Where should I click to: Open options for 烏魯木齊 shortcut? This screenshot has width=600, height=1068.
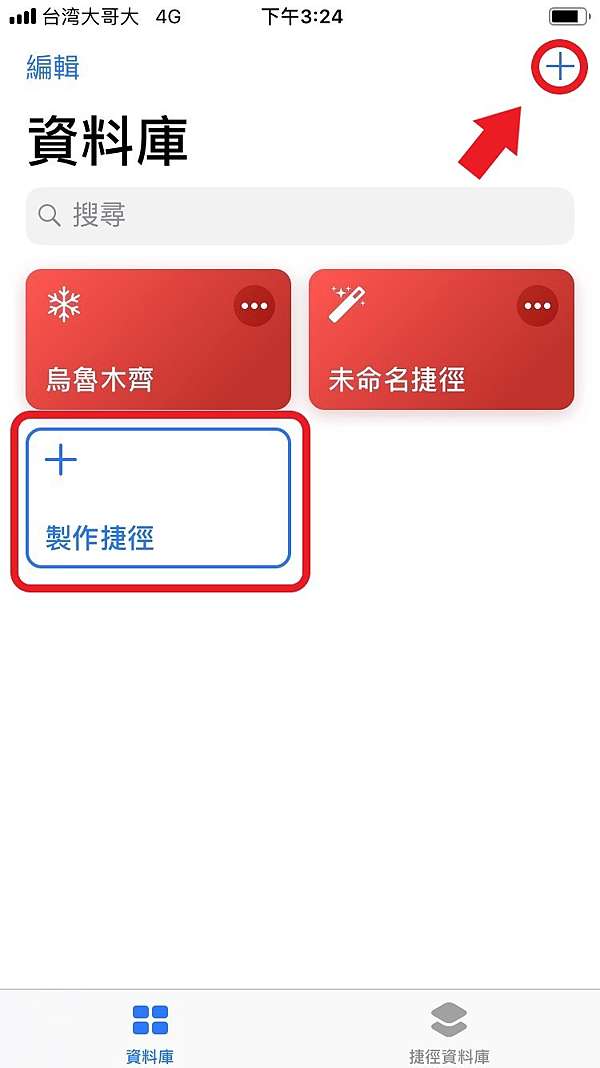click(x=254, y=306)
